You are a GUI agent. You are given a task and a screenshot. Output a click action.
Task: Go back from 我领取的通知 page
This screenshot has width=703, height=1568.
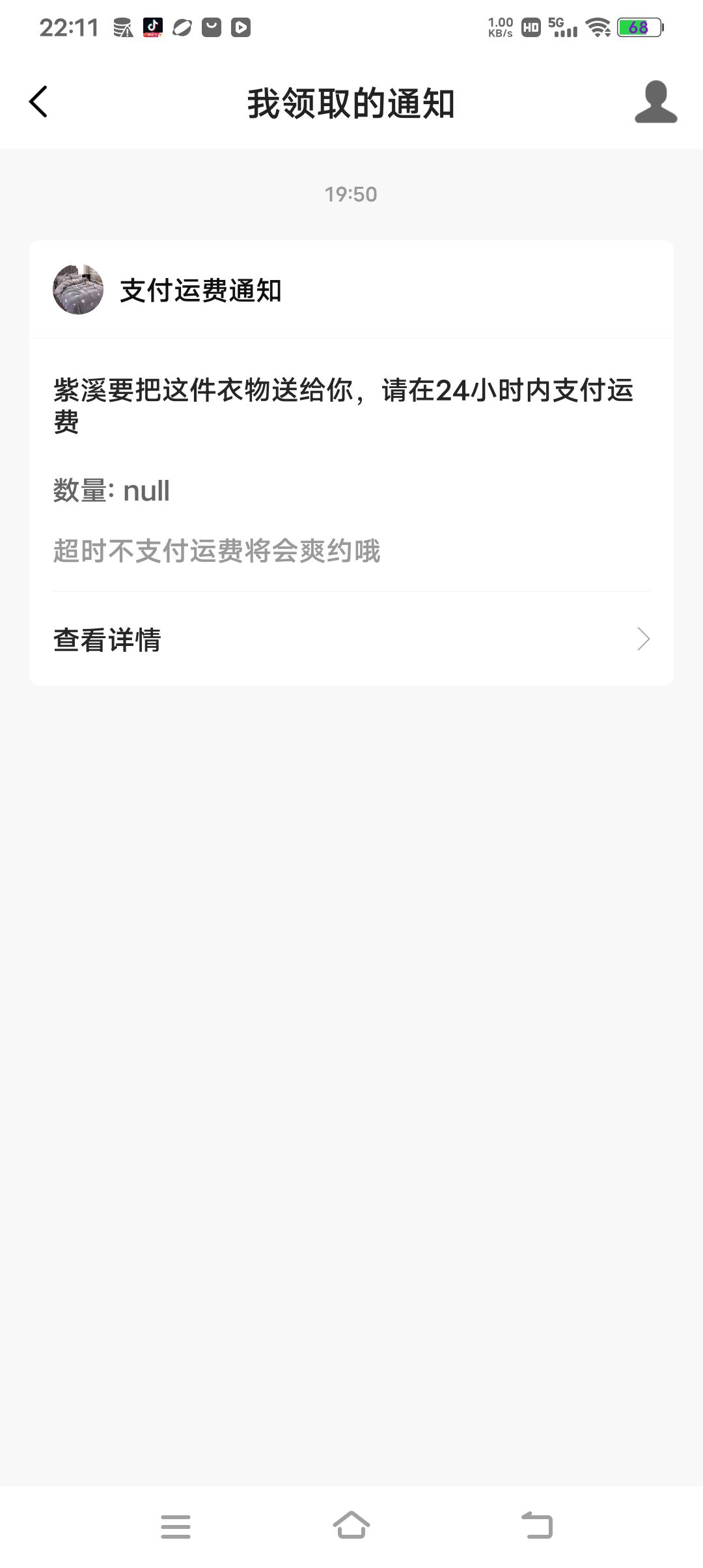click(38, 102)
